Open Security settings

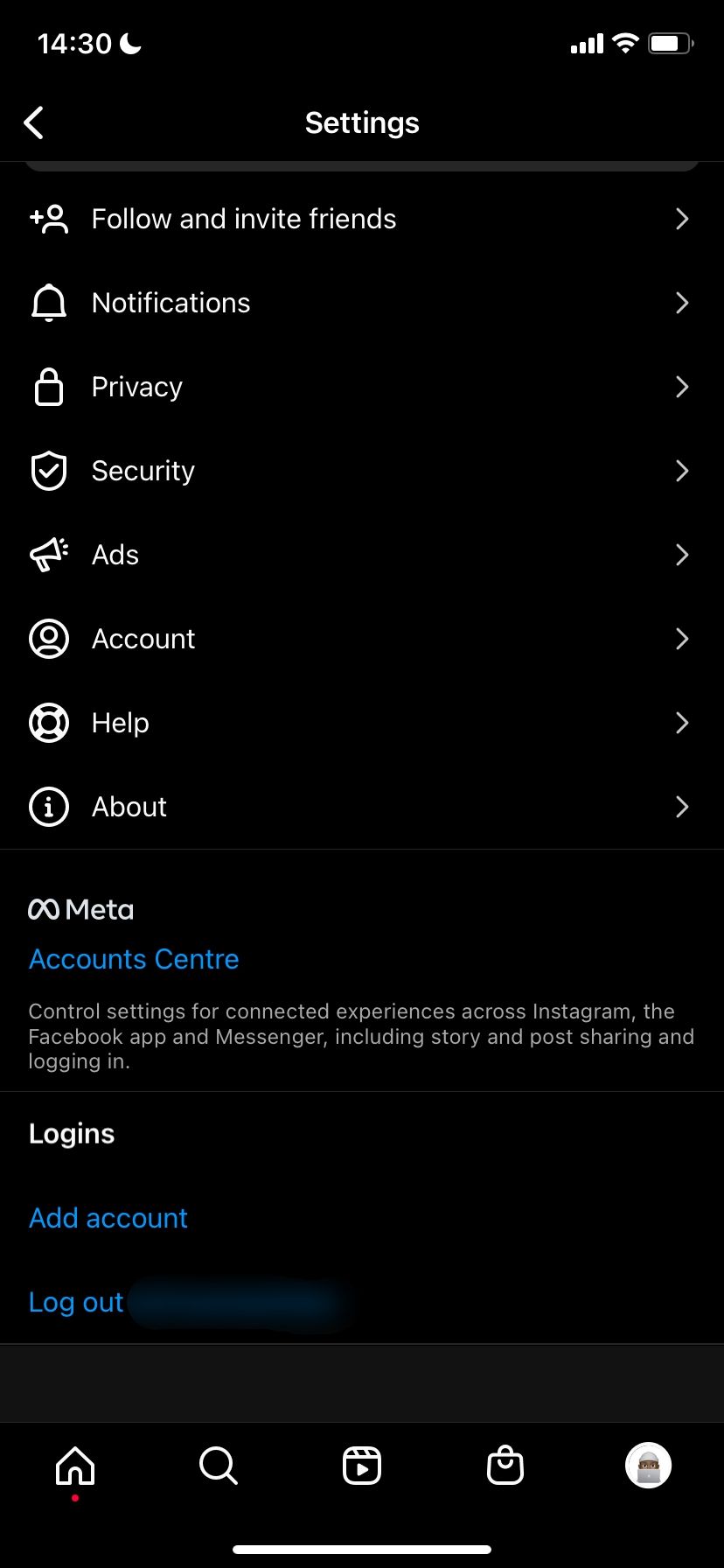coord(143,471)
